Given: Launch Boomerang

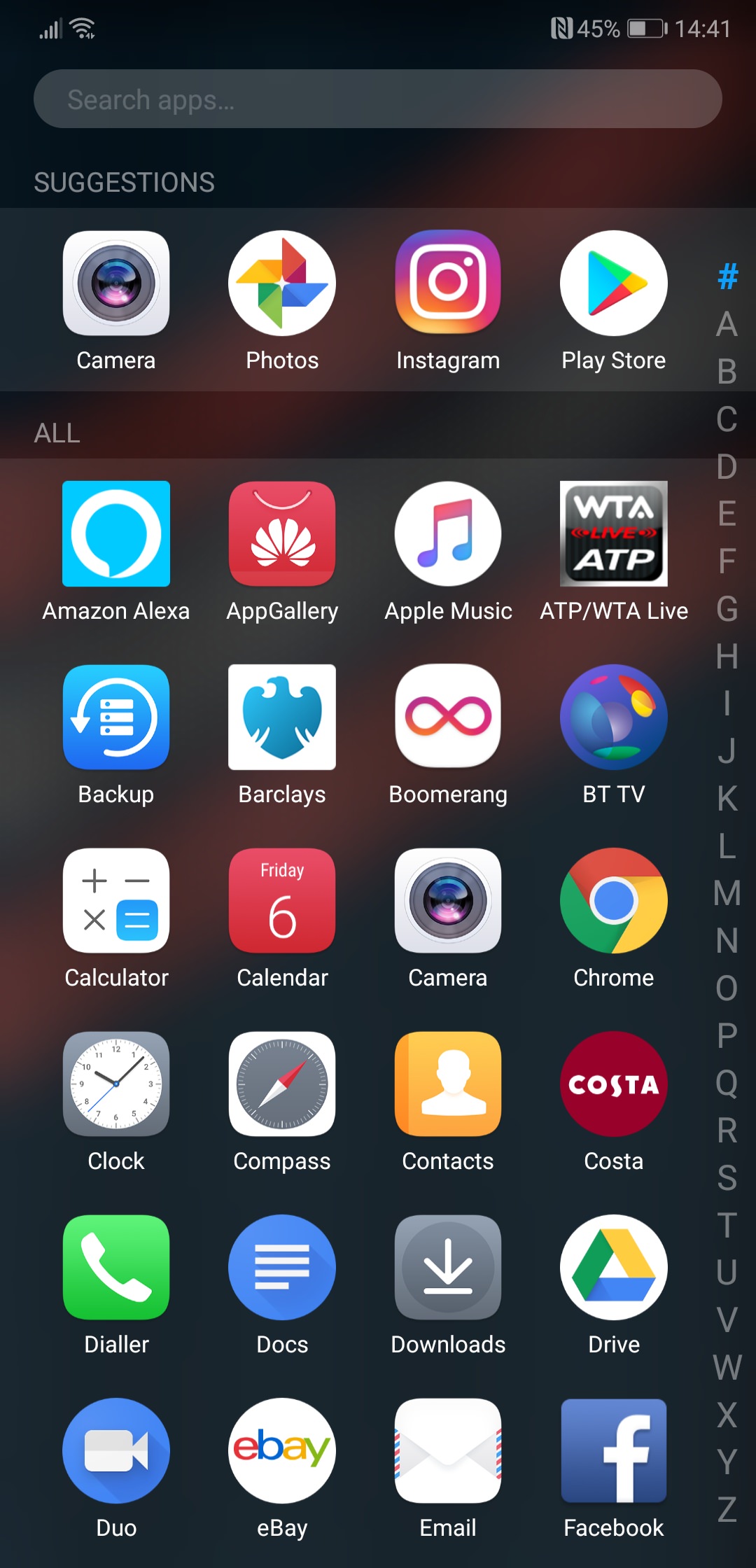Looking at the screenshot, I should pyautogui.click(x=448, y=717).
